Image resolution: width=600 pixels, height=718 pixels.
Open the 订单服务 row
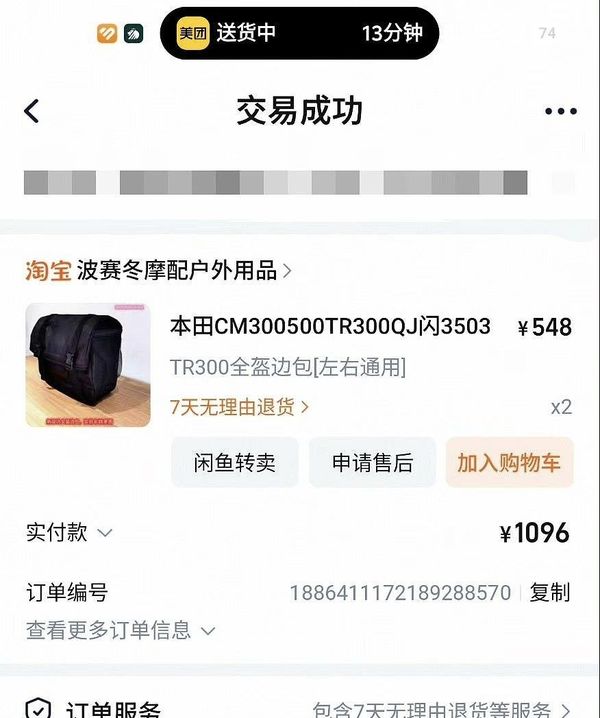(x=300, y=709)
